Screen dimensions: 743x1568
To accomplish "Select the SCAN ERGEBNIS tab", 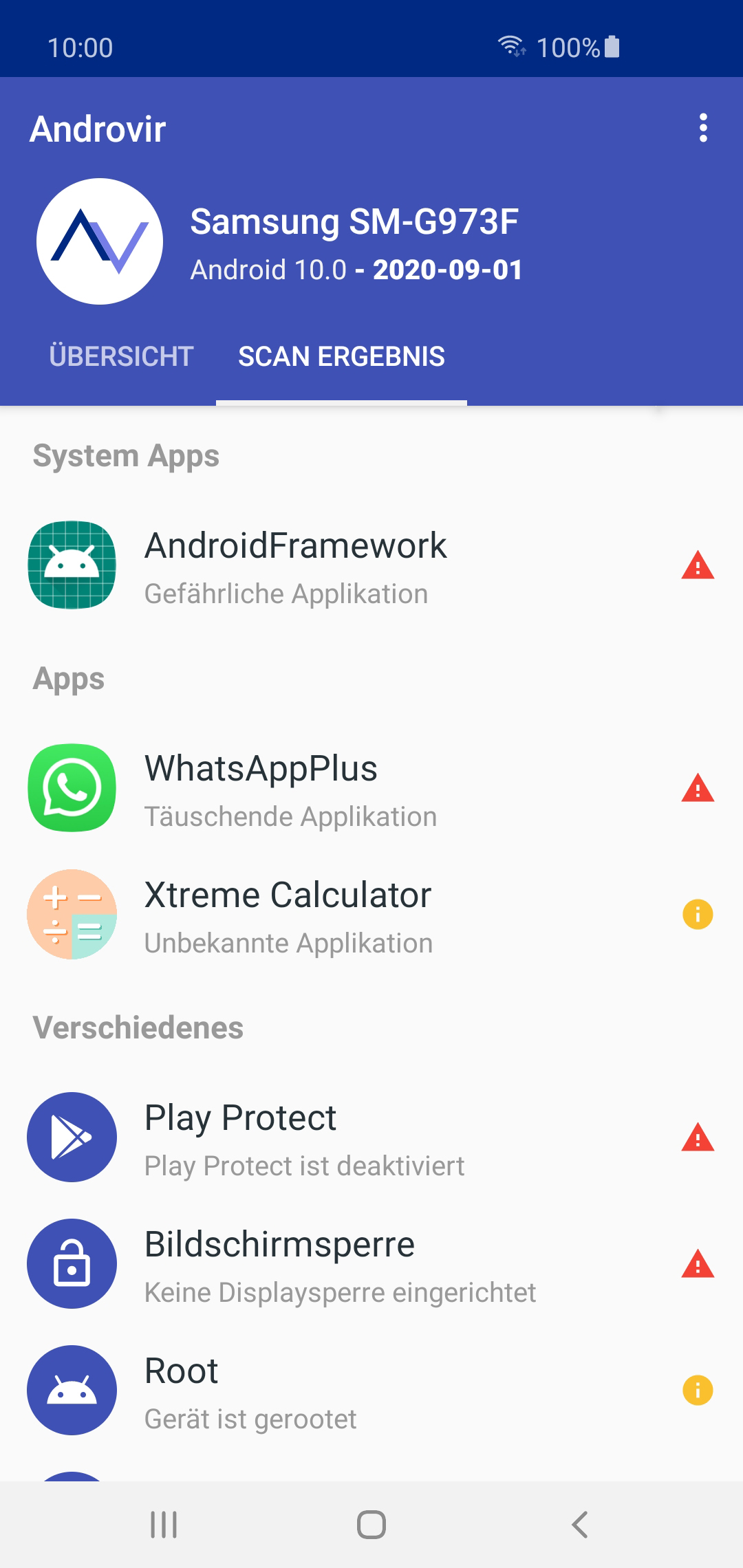I will [341, 356].
